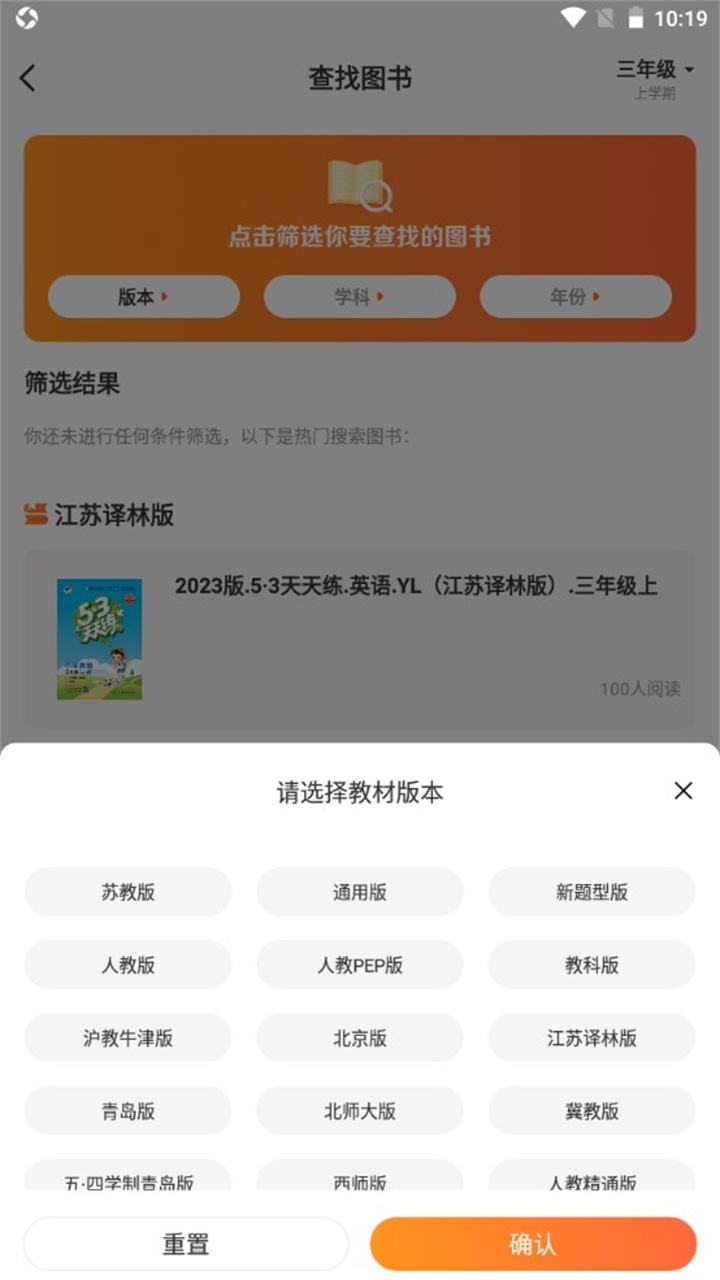Image resolution: width=720 pixels, height=1280 pixels.
Task: Open the 版本 filter dropdown
Action: pos(143,297)
